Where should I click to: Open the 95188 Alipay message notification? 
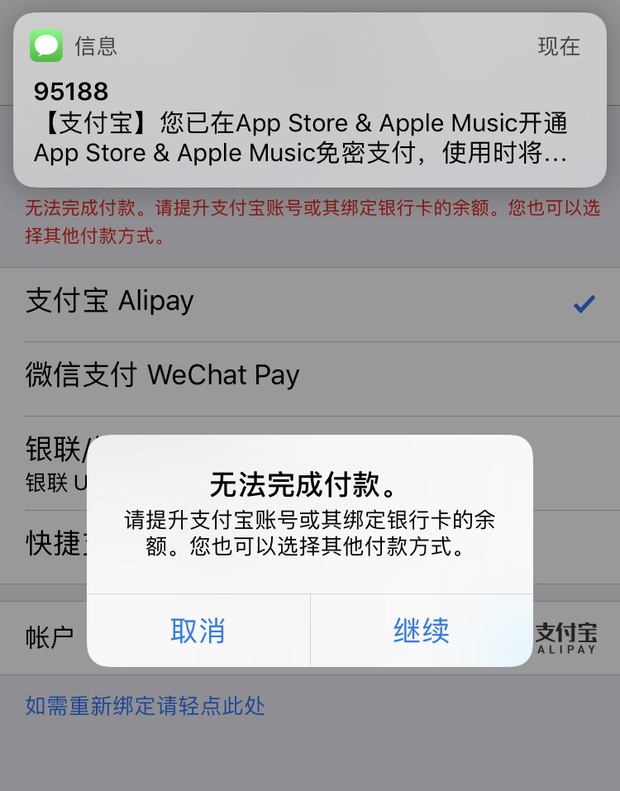(309, 108)
